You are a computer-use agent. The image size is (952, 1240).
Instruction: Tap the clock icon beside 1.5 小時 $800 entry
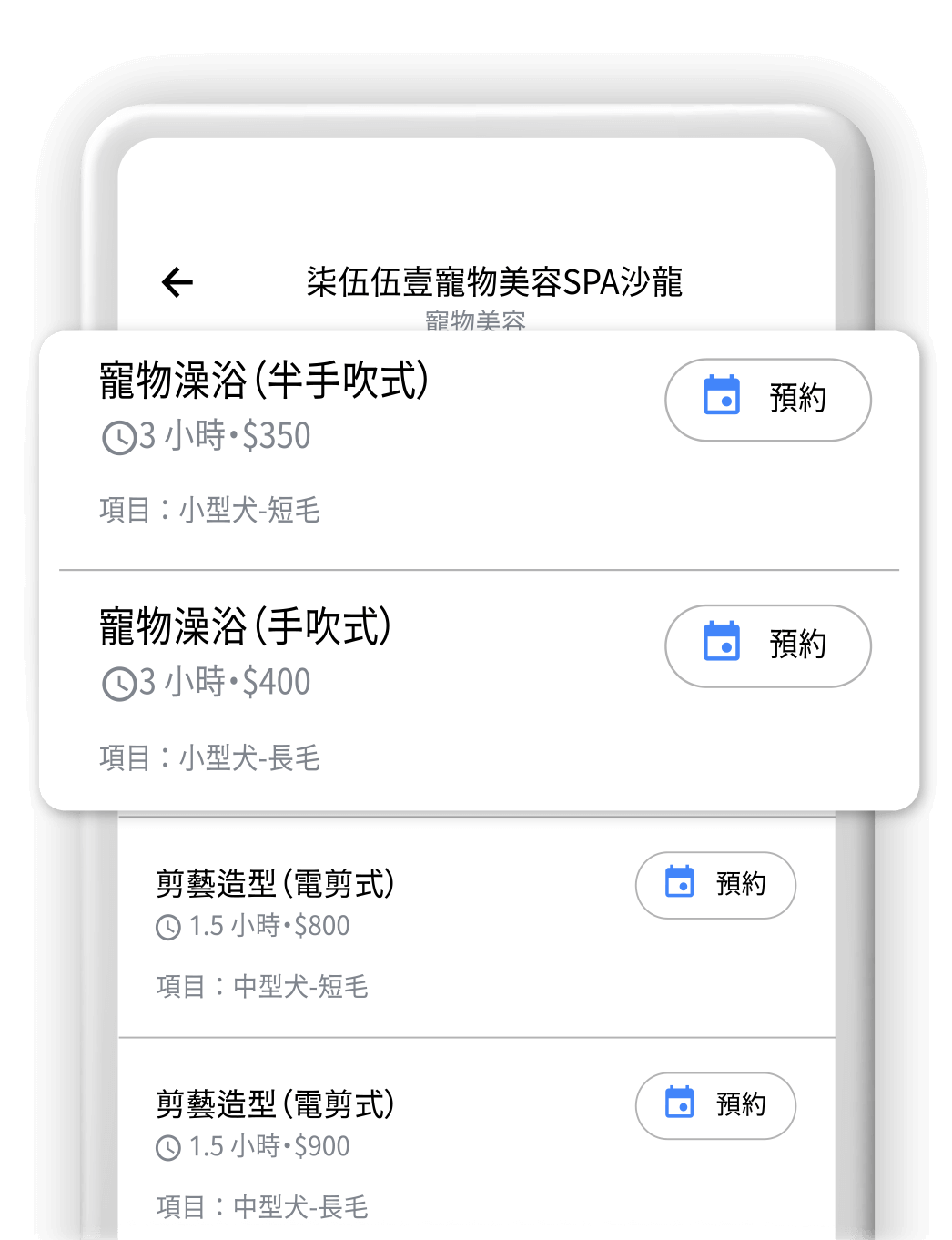click(x=168, y=926)
